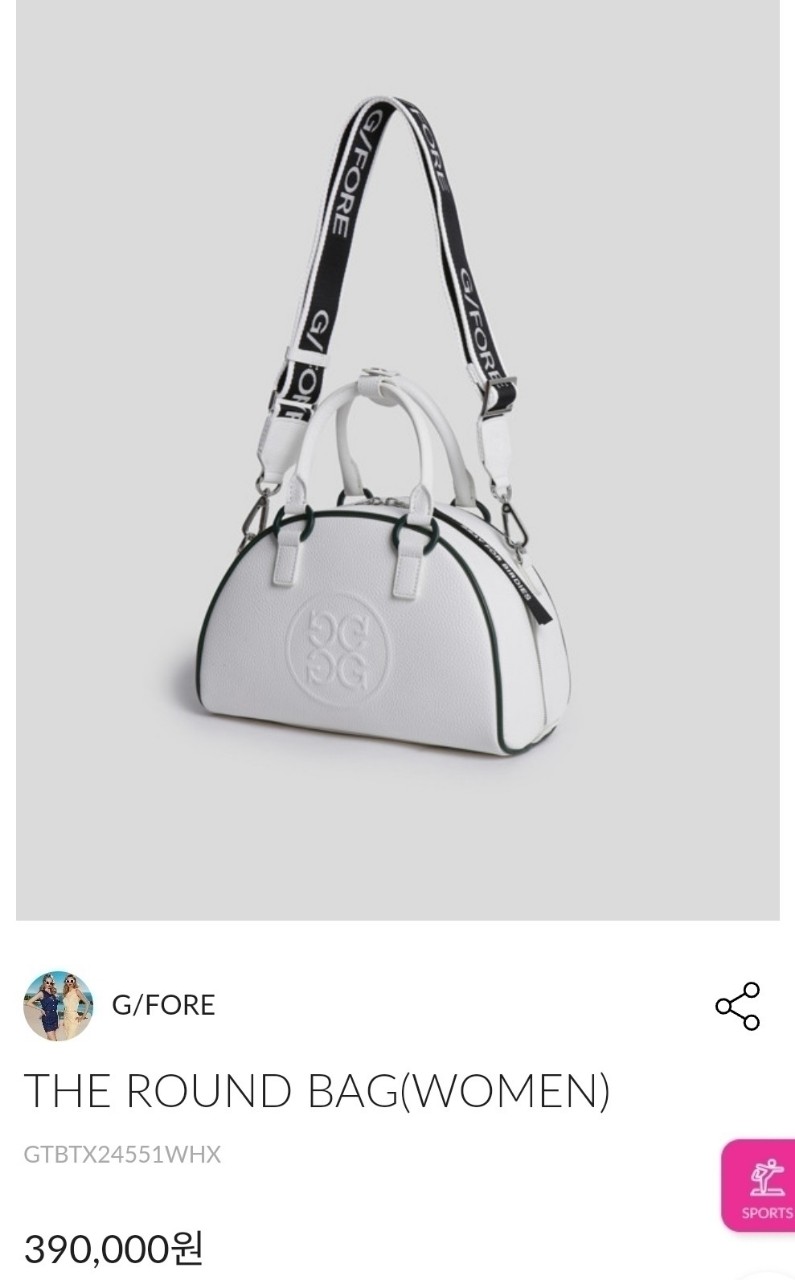View the round bag product photo
Viewport: 795px width, 1280px height.
click(x=398, y=460)
